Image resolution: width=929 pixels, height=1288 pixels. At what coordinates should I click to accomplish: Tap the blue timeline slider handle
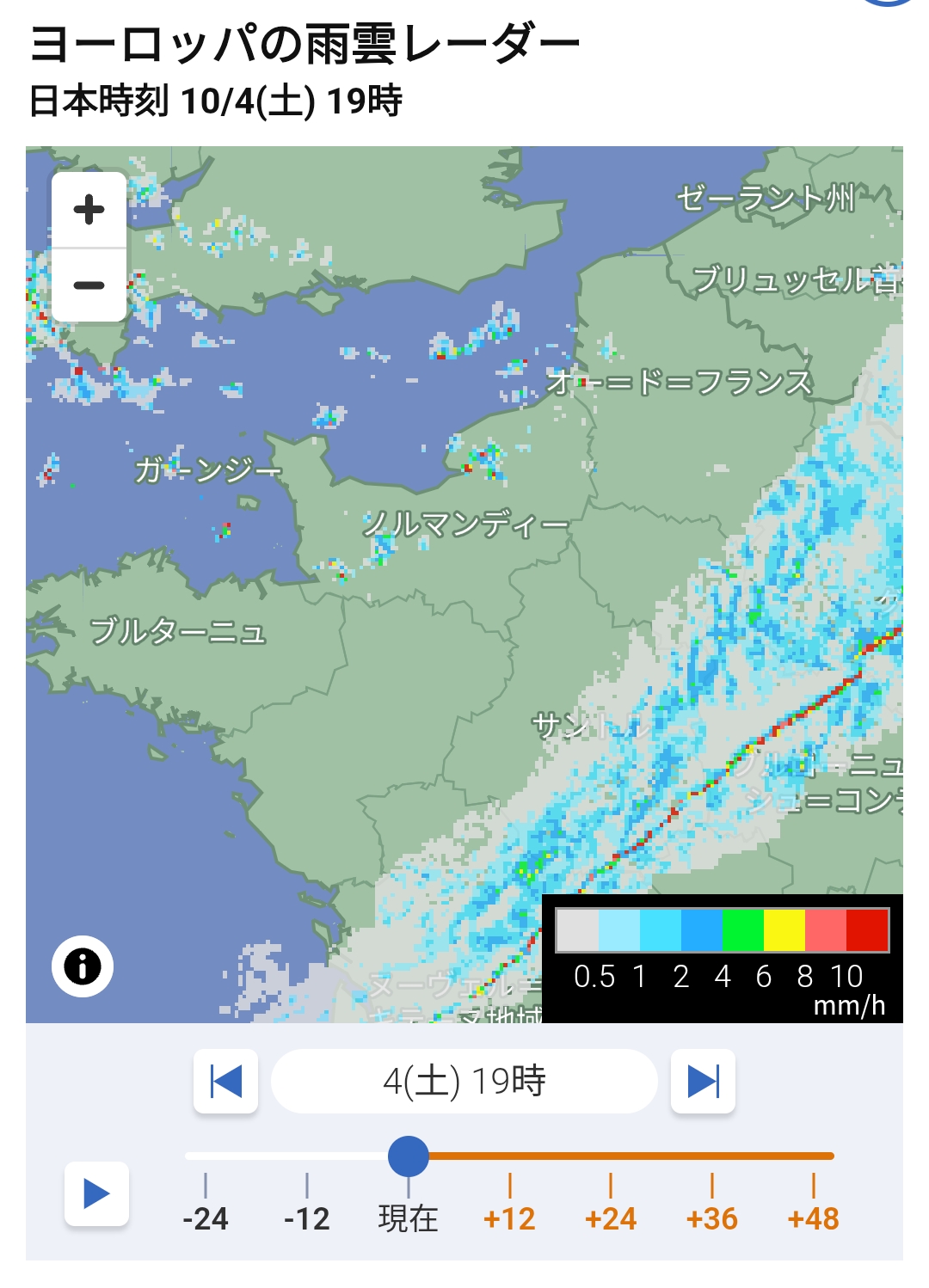409,1156
